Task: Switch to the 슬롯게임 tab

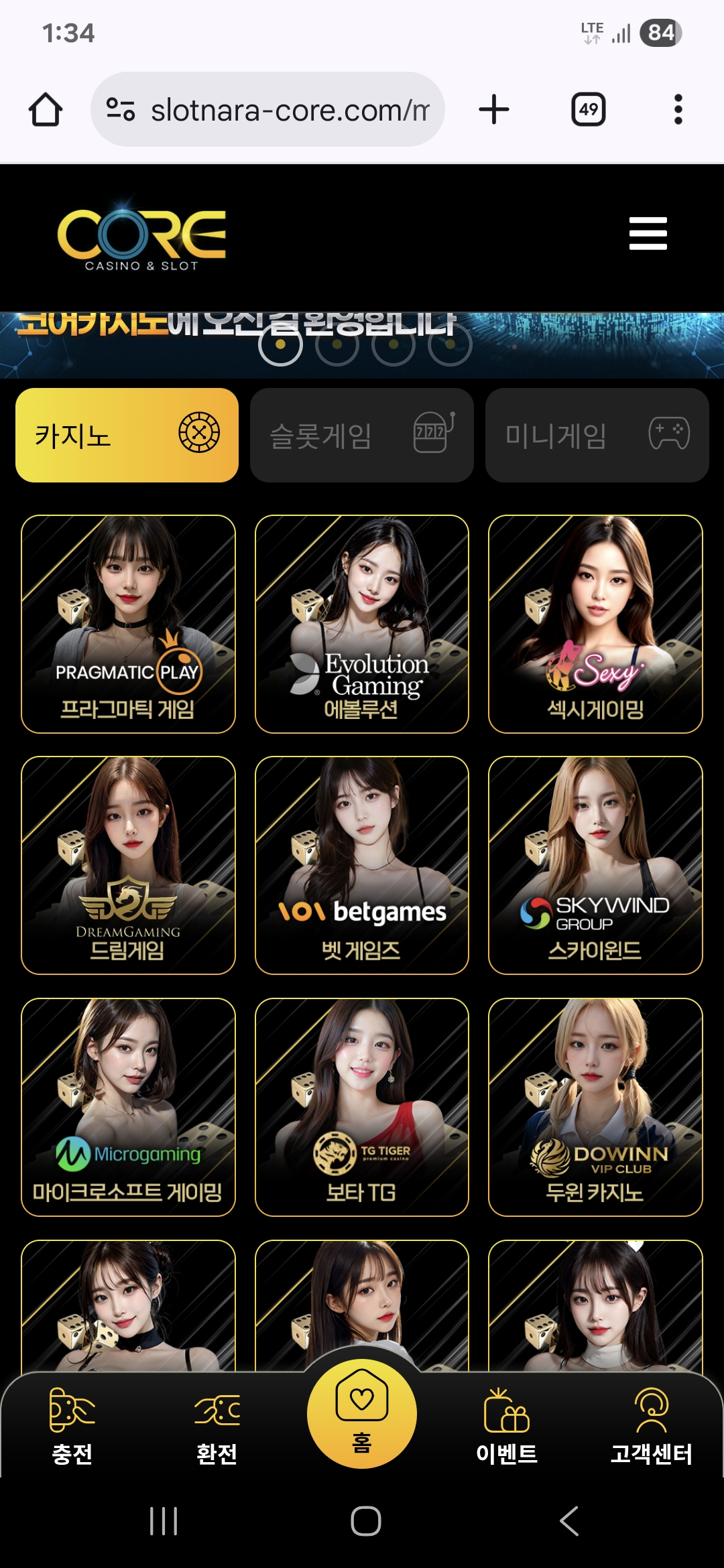Action: coord(361,436)
